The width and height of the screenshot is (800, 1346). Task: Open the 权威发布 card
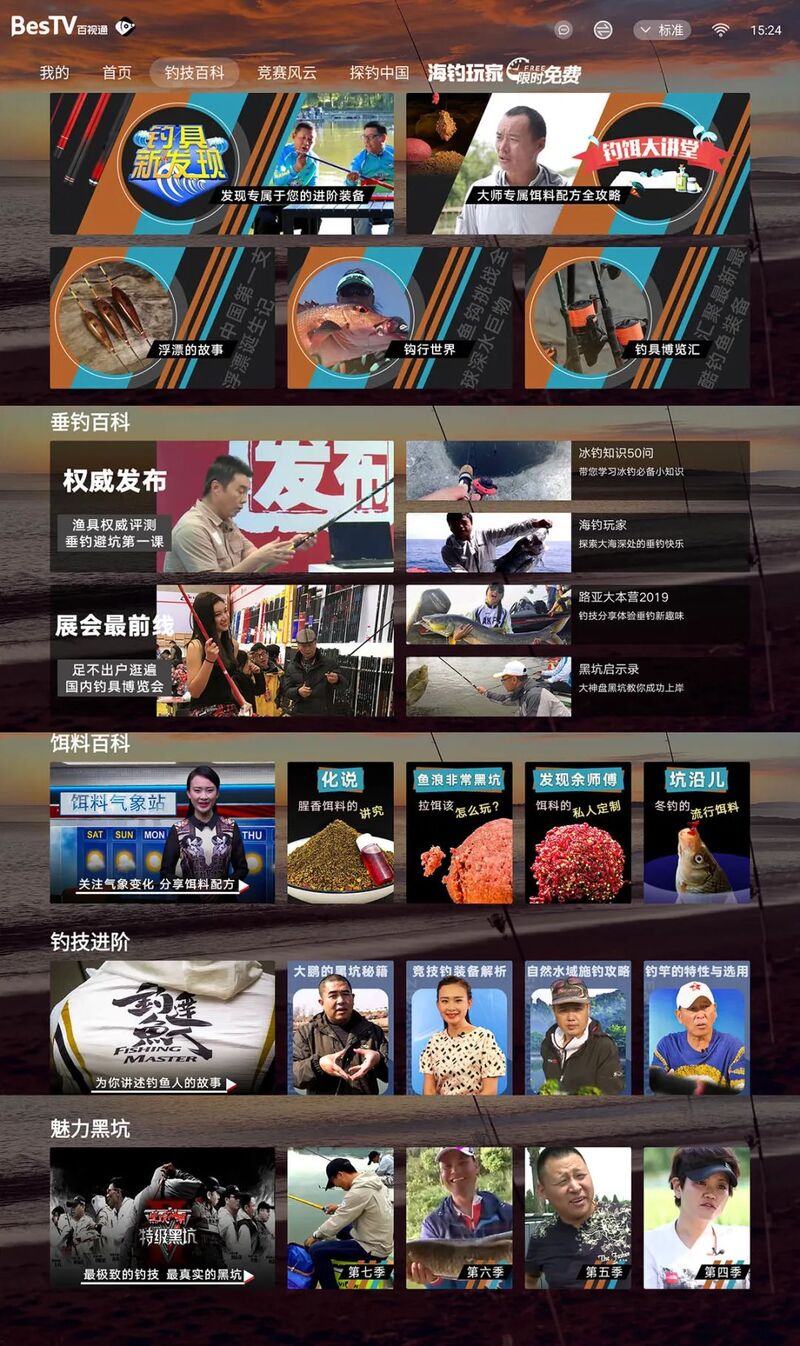221,506
